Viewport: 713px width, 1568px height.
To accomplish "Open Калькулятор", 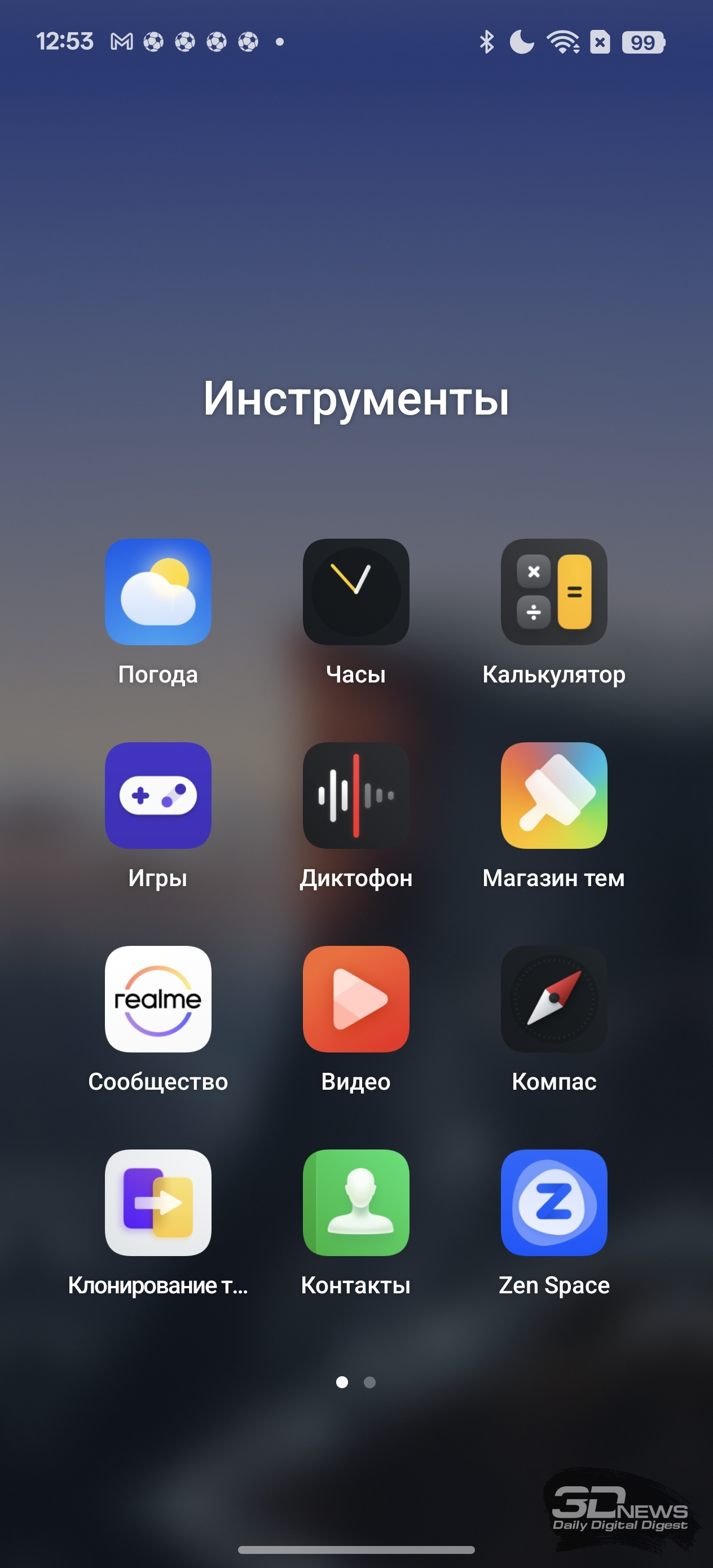I will tap(553, 592).
